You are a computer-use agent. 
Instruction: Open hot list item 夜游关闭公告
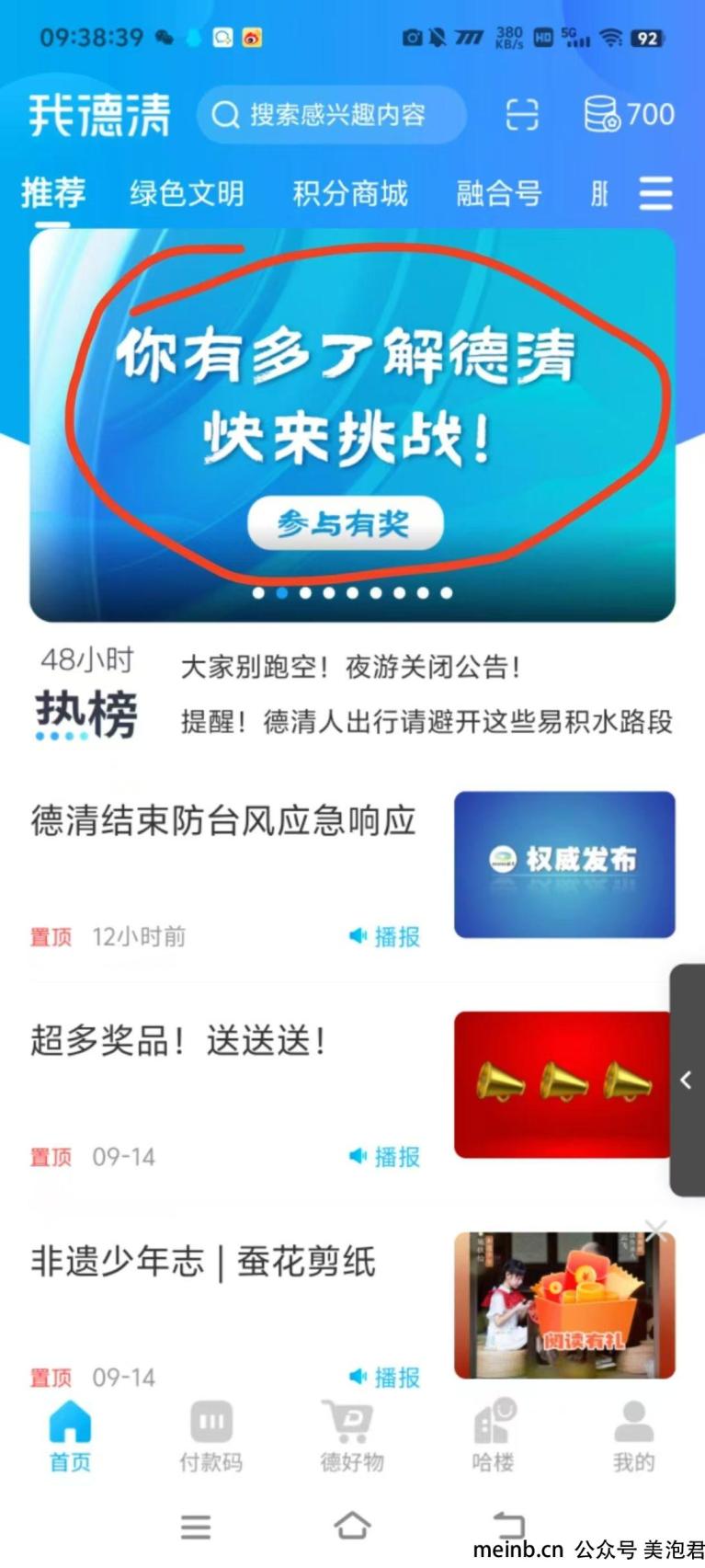350,667
